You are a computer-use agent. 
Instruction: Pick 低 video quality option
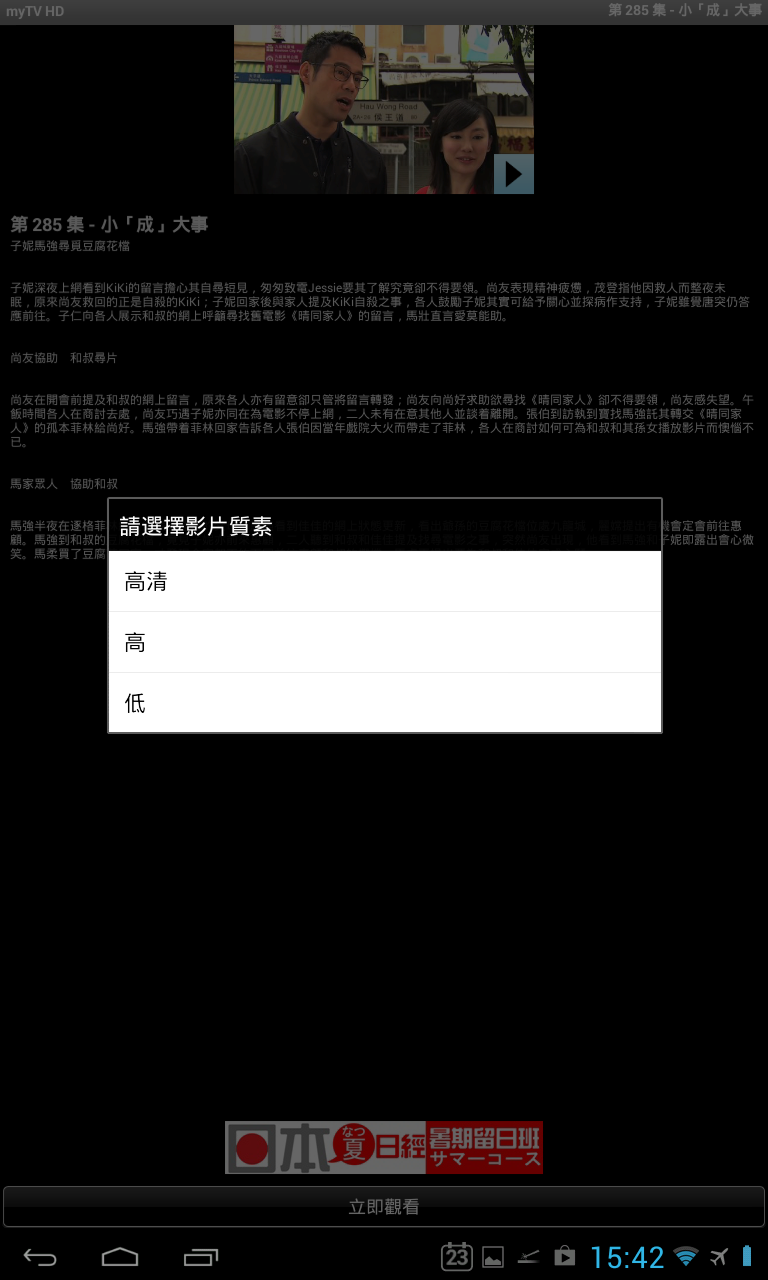pyautogui.click(x=384, y=703)
